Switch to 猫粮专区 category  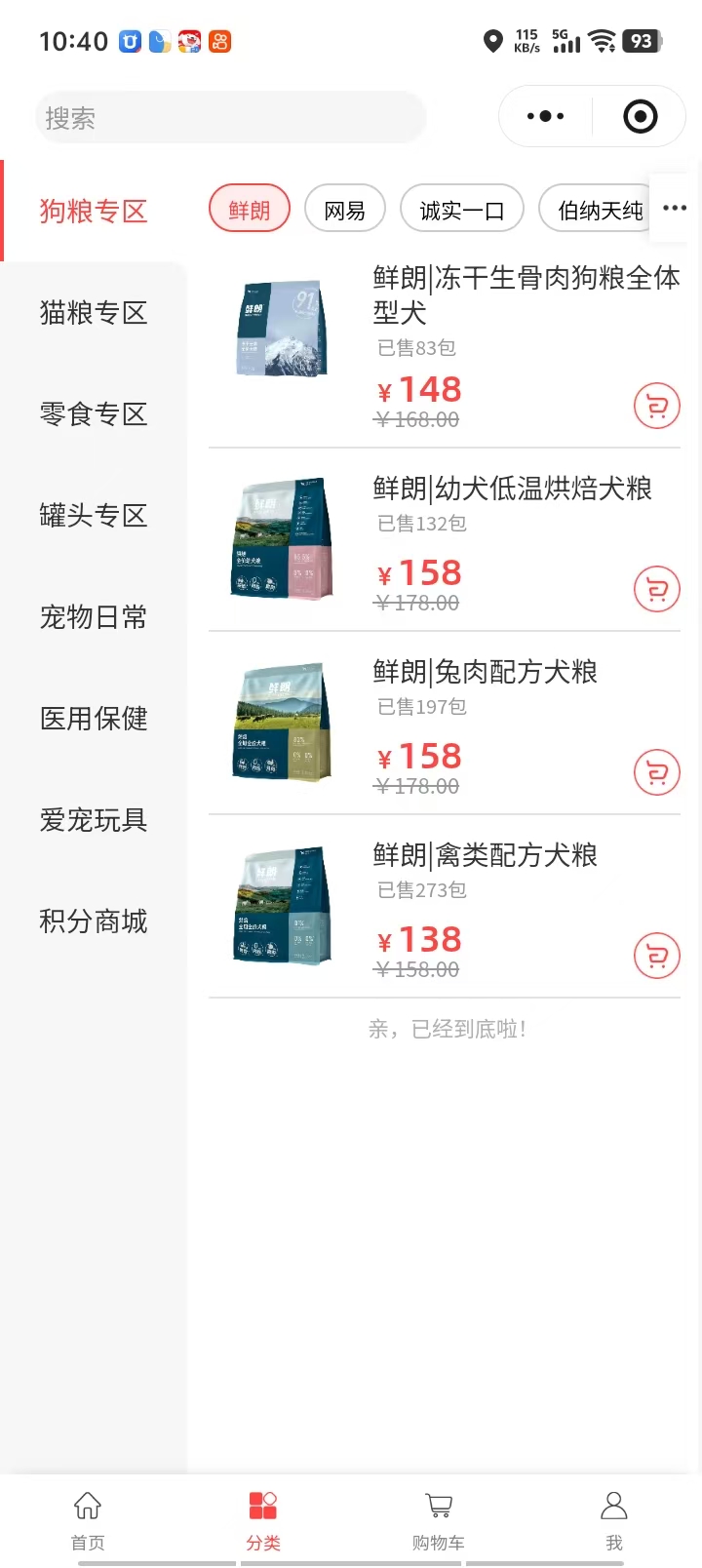(x=94, y=313)
